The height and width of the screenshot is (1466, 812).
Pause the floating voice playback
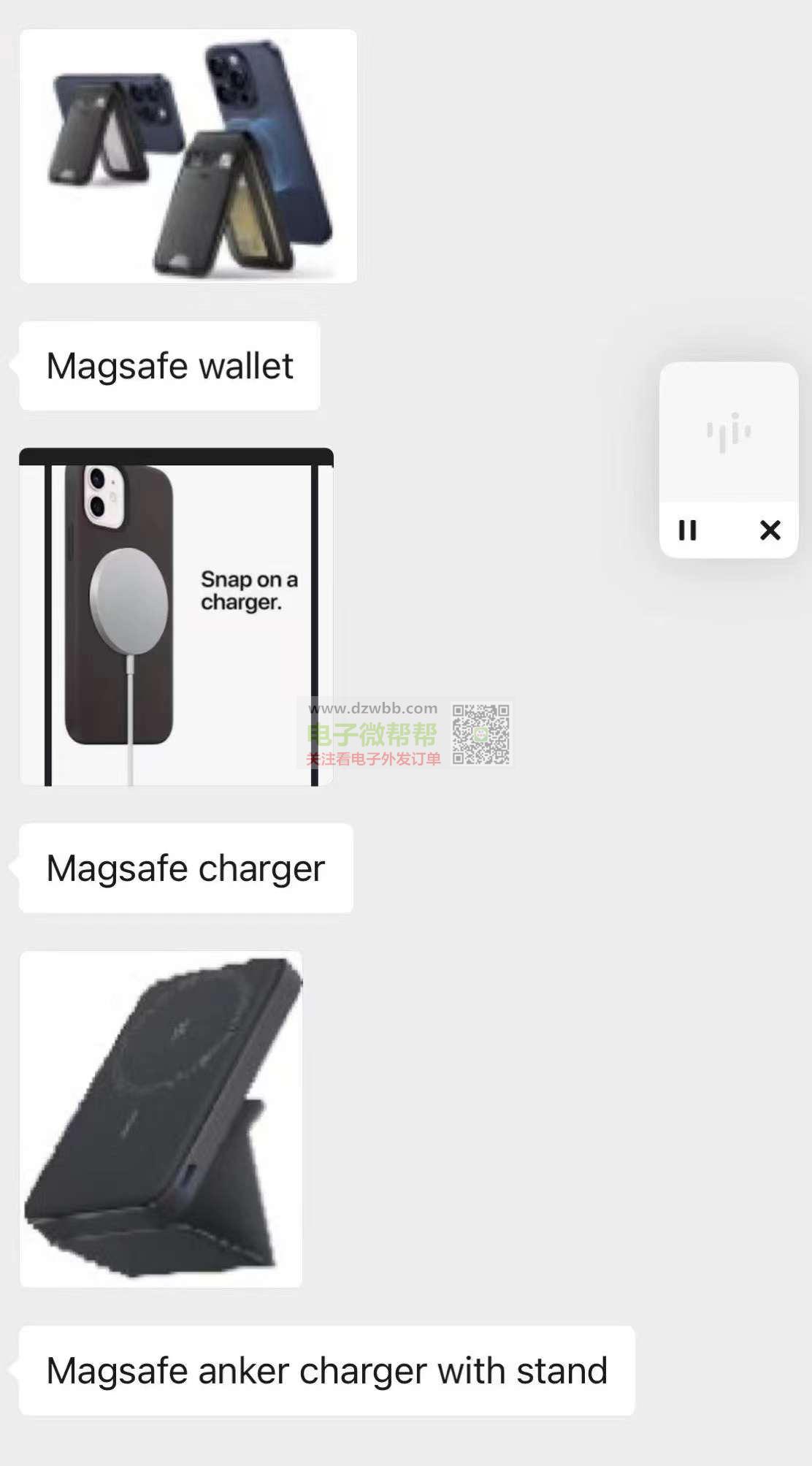[687, 530]
